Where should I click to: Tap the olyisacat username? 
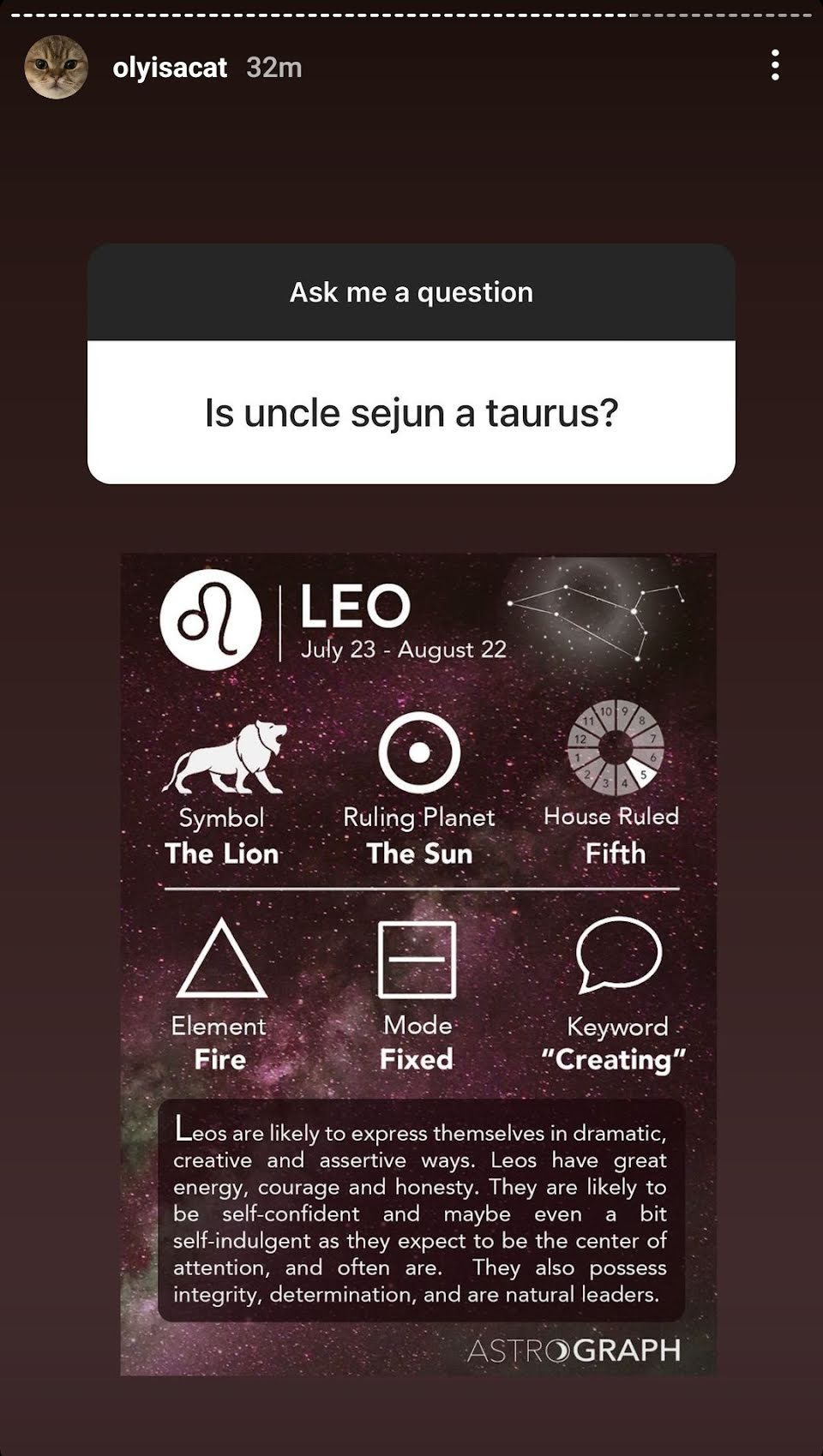170,68
